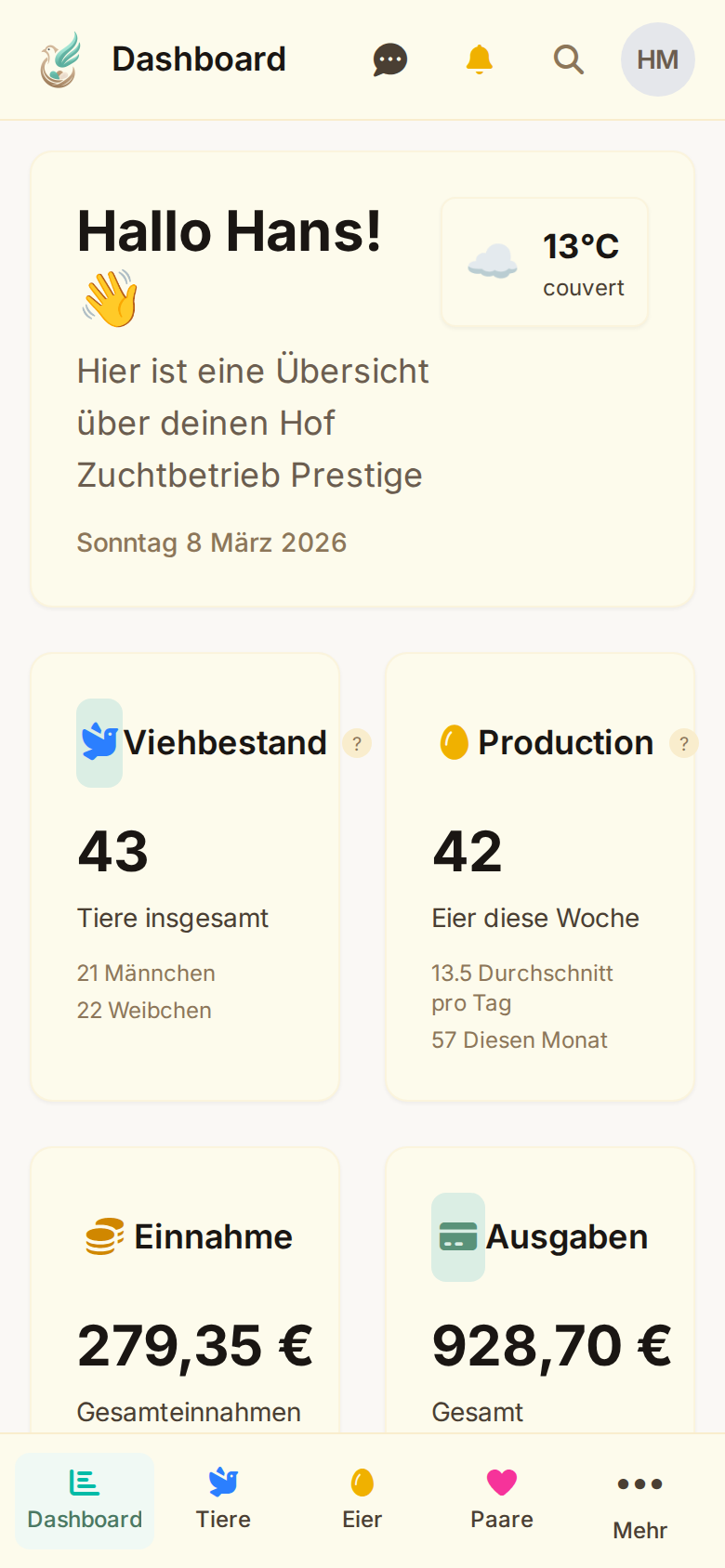Screen dimensions: 725x1568
Task: Click the HM profile avatar
Action: pyautogui.click(x=657, y=59)
